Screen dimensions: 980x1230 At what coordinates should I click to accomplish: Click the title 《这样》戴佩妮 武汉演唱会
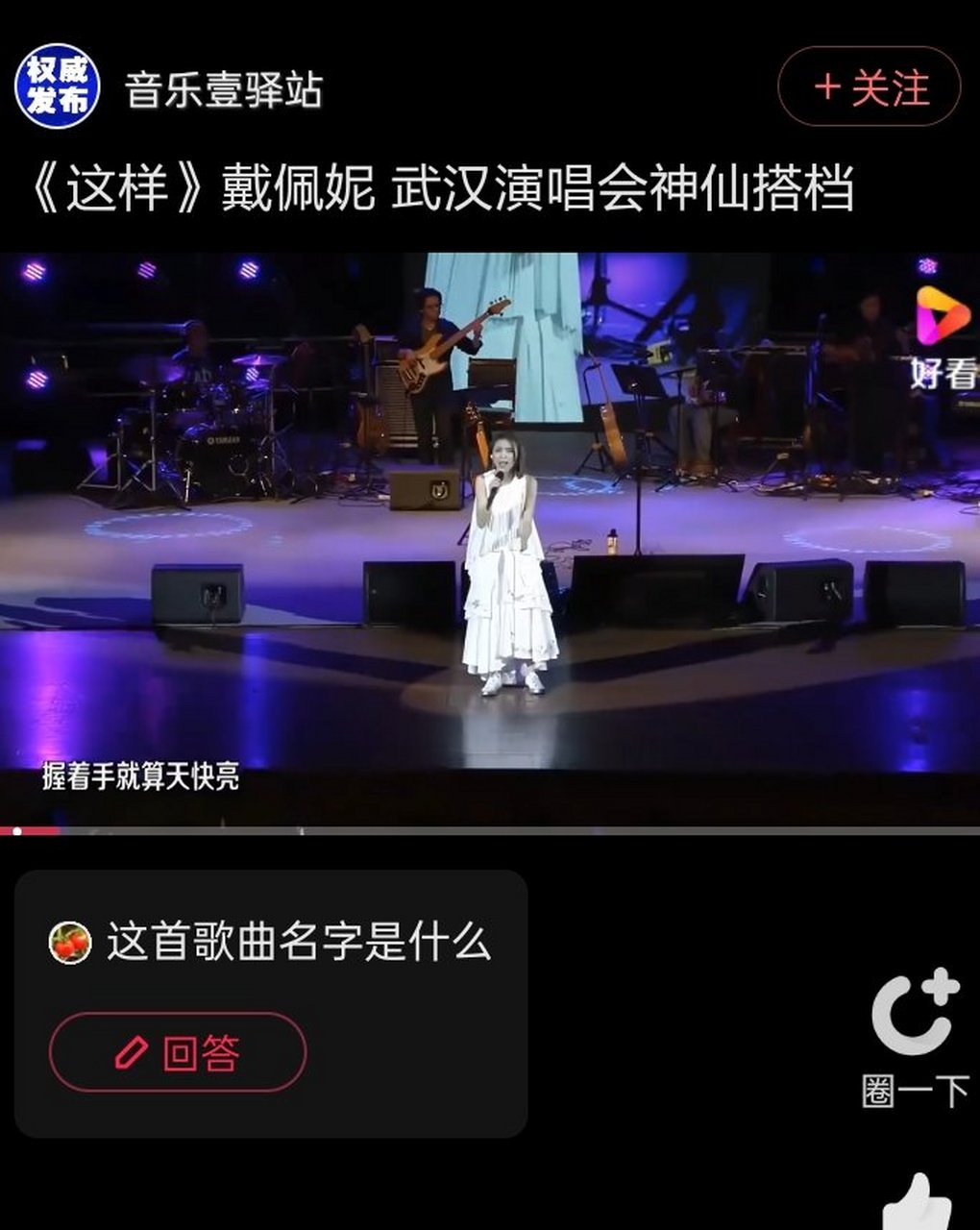(x=444, y=188)
